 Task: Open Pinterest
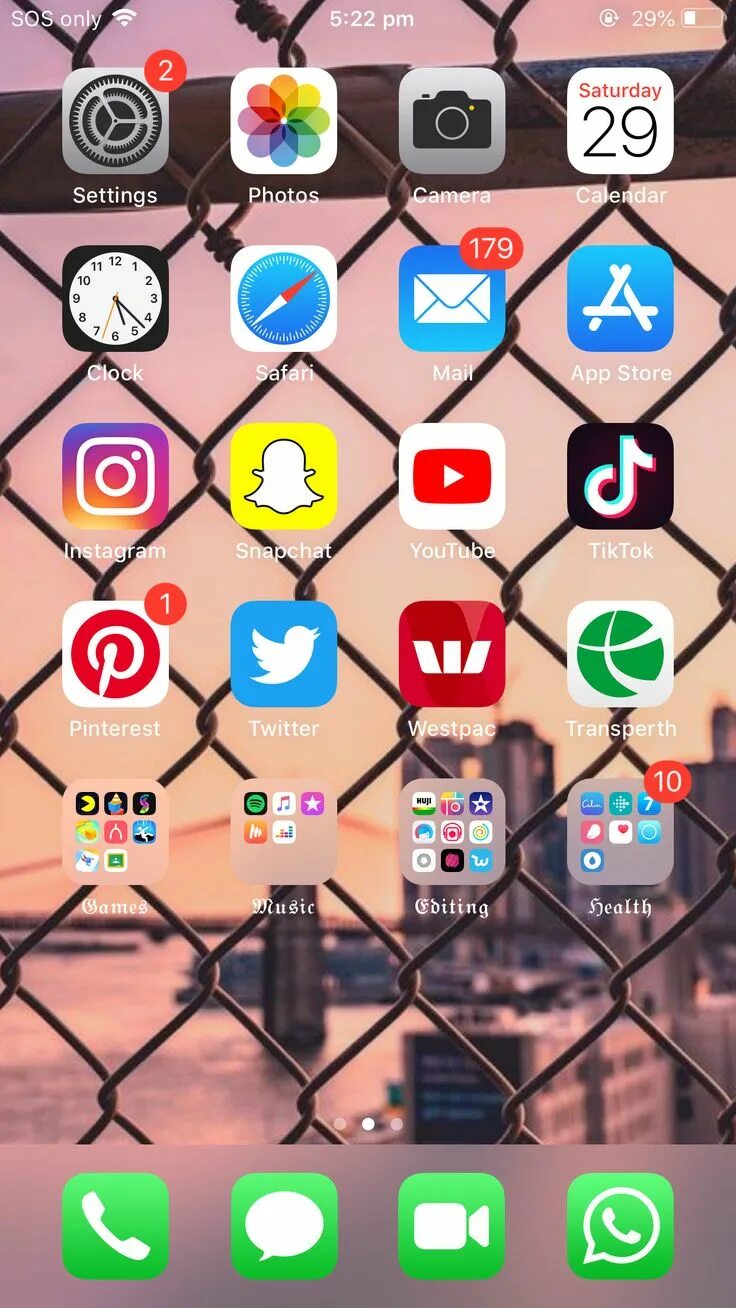[x=115, y=654]
